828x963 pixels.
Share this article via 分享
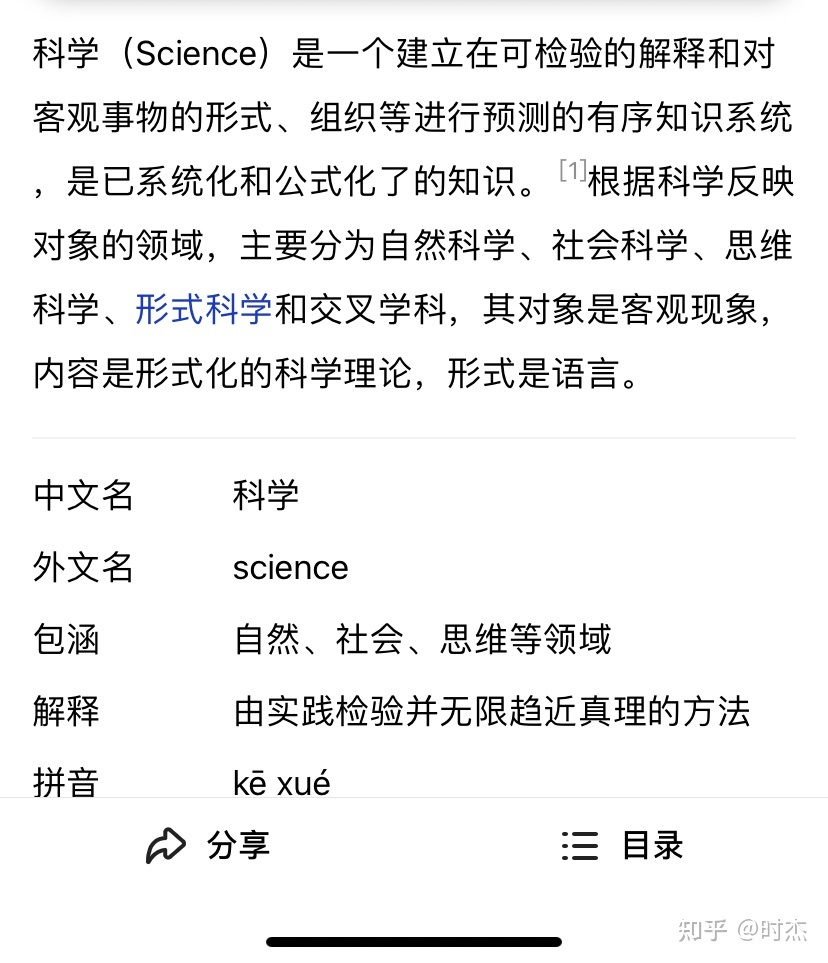coord(208,846)
